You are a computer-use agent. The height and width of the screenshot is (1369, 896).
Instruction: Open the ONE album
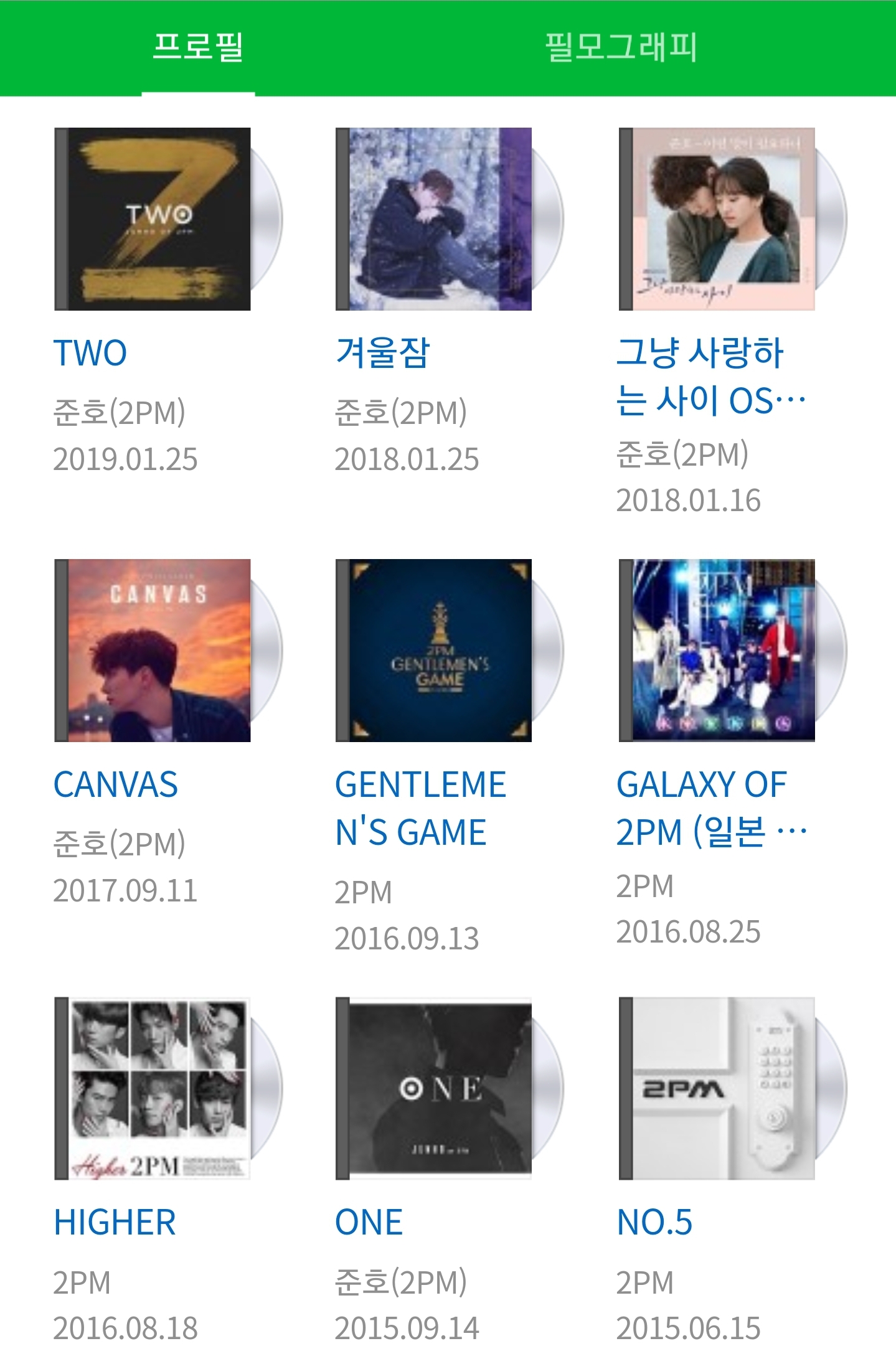click(x=434, y=1088)
